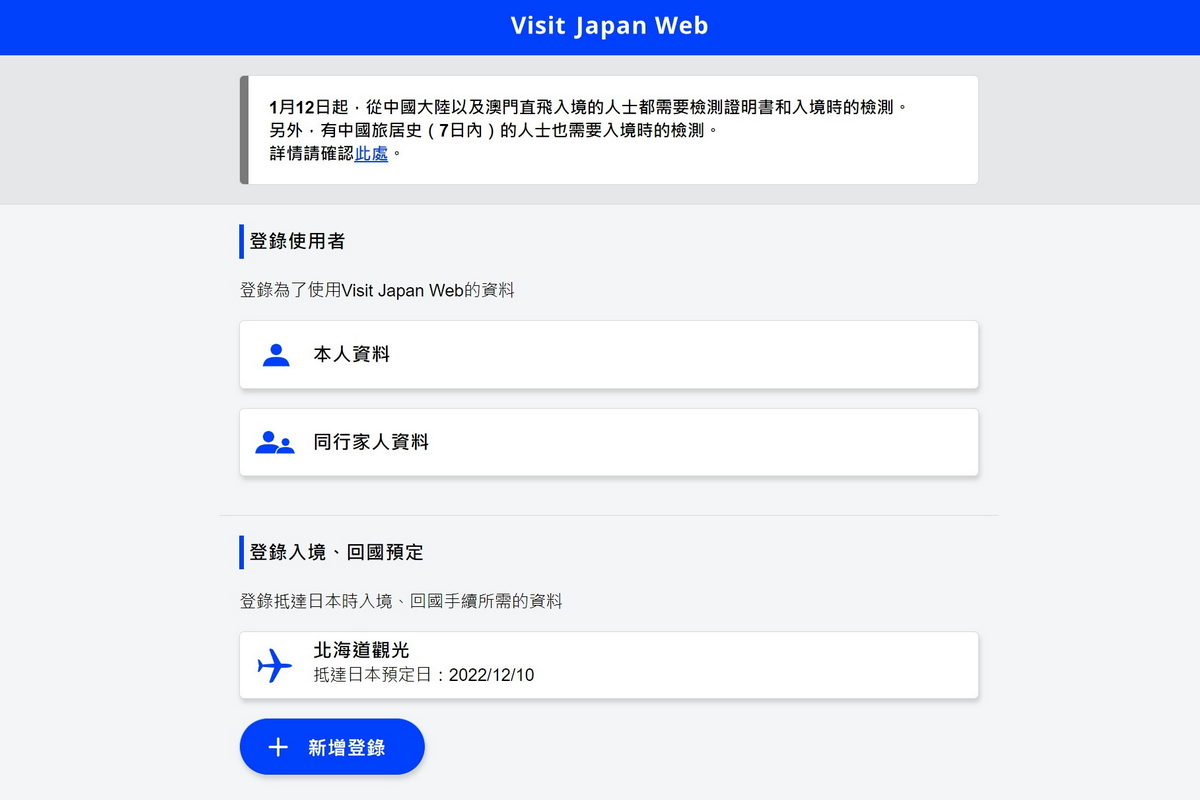1200x800 pixels.
Task: Open 同行家人資料 family members row
Action: (x=608, y=442)
